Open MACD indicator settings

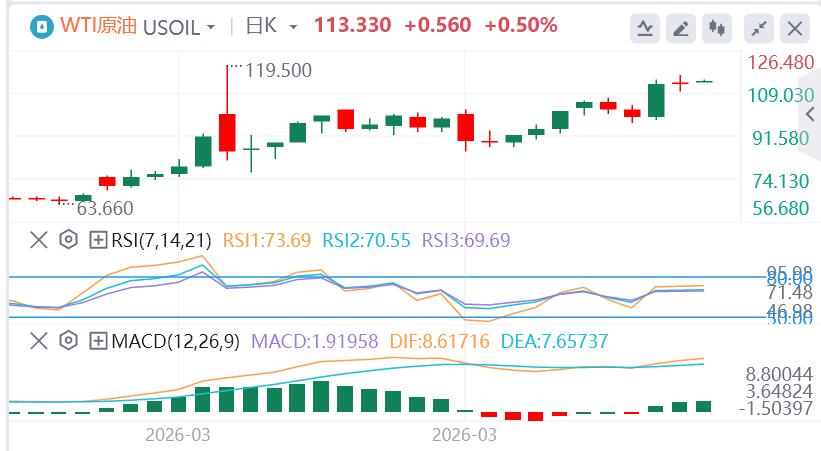(68, 341)
